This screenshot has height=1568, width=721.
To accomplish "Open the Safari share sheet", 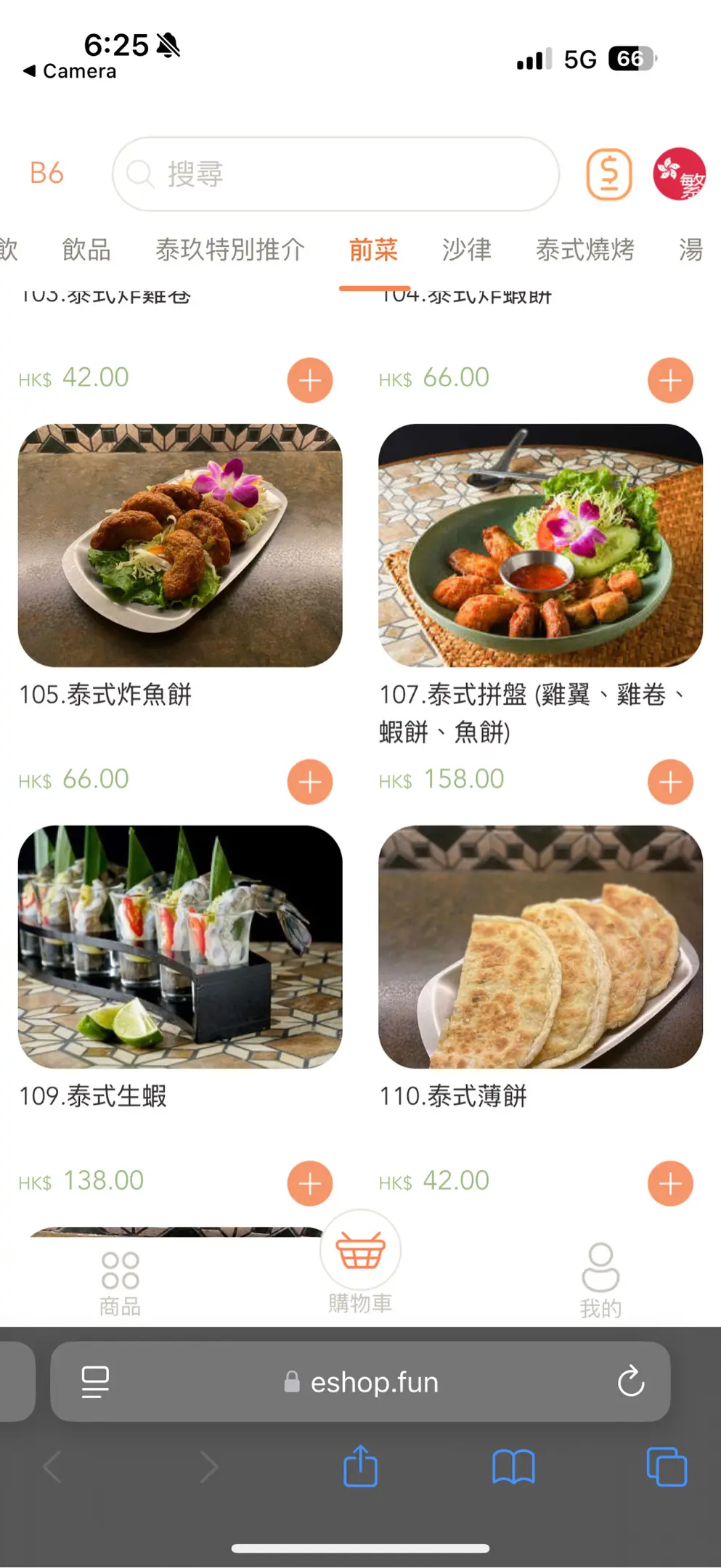I will [360, 1467].
